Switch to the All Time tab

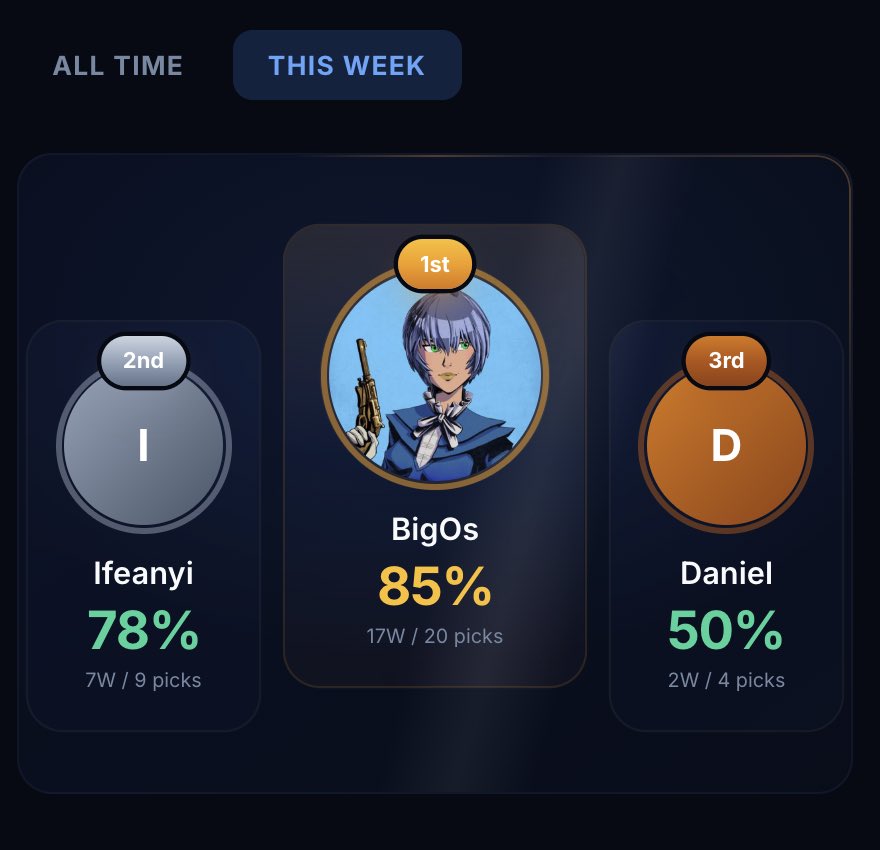click(118, 66)
